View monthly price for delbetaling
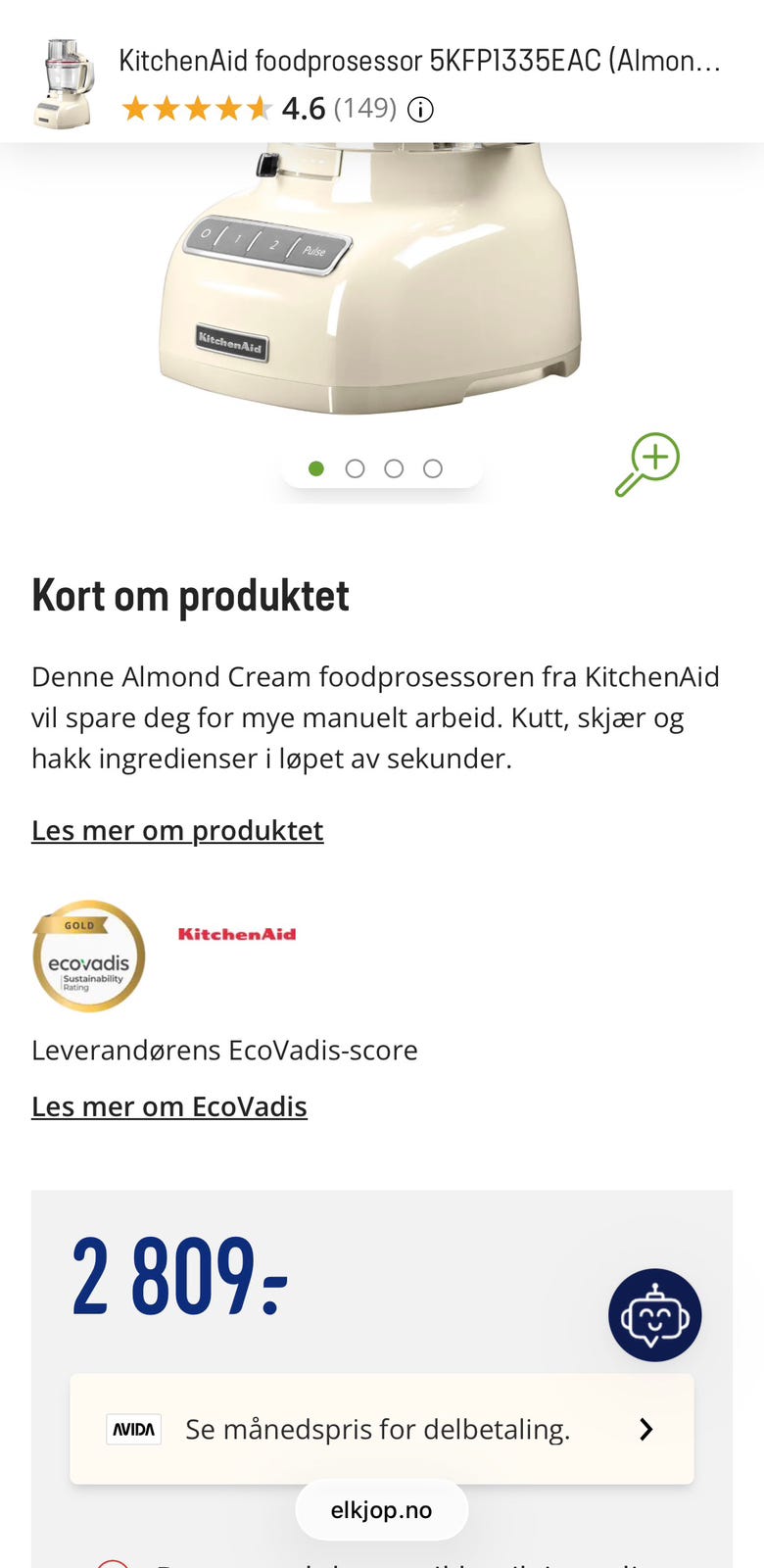 [x=382, y=1429]
